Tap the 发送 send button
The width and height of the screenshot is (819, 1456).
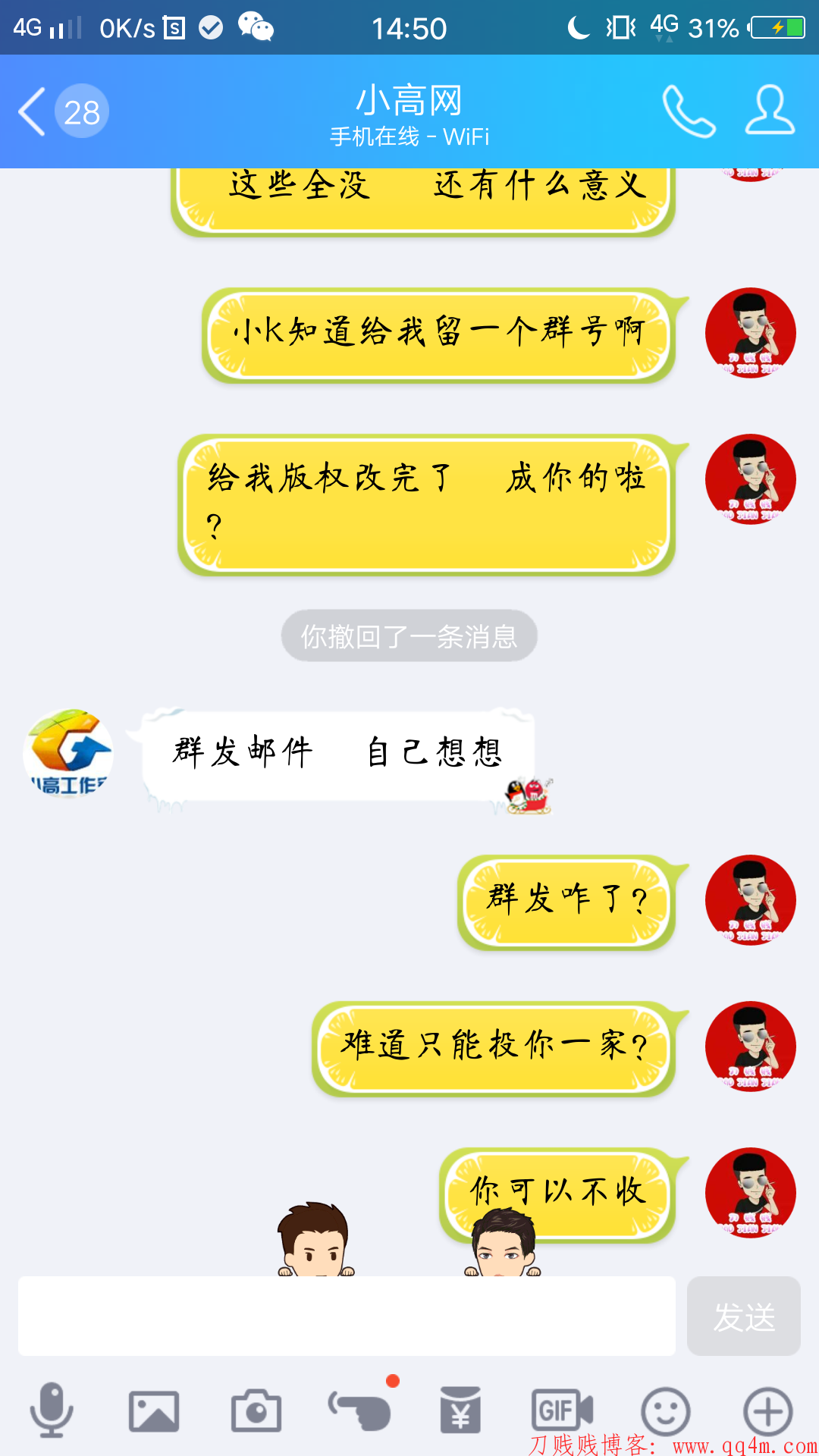click(743, 1316)
